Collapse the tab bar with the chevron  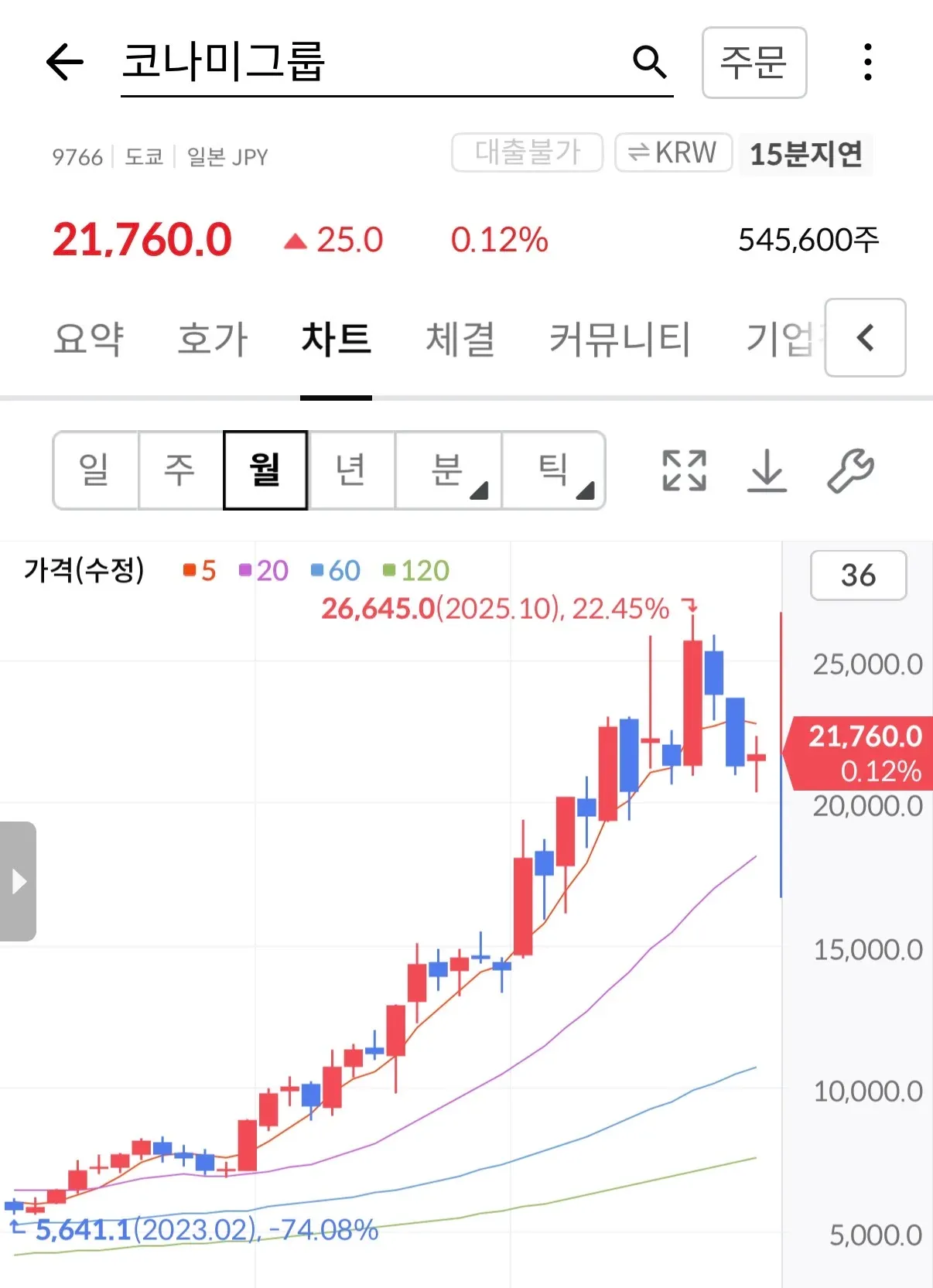click(865, 339)
